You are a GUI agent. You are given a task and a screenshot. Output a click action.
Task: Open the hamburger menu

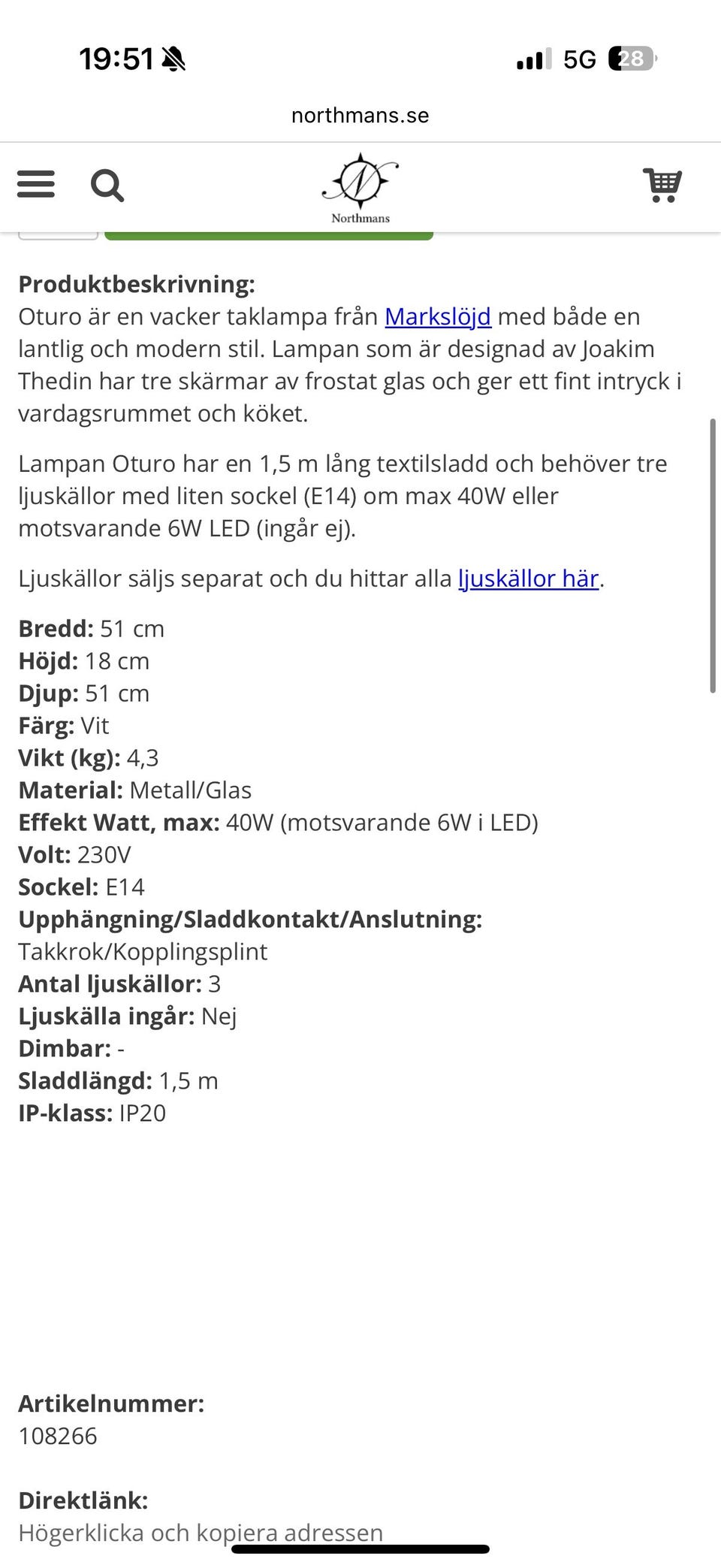[x=36, y=184]
